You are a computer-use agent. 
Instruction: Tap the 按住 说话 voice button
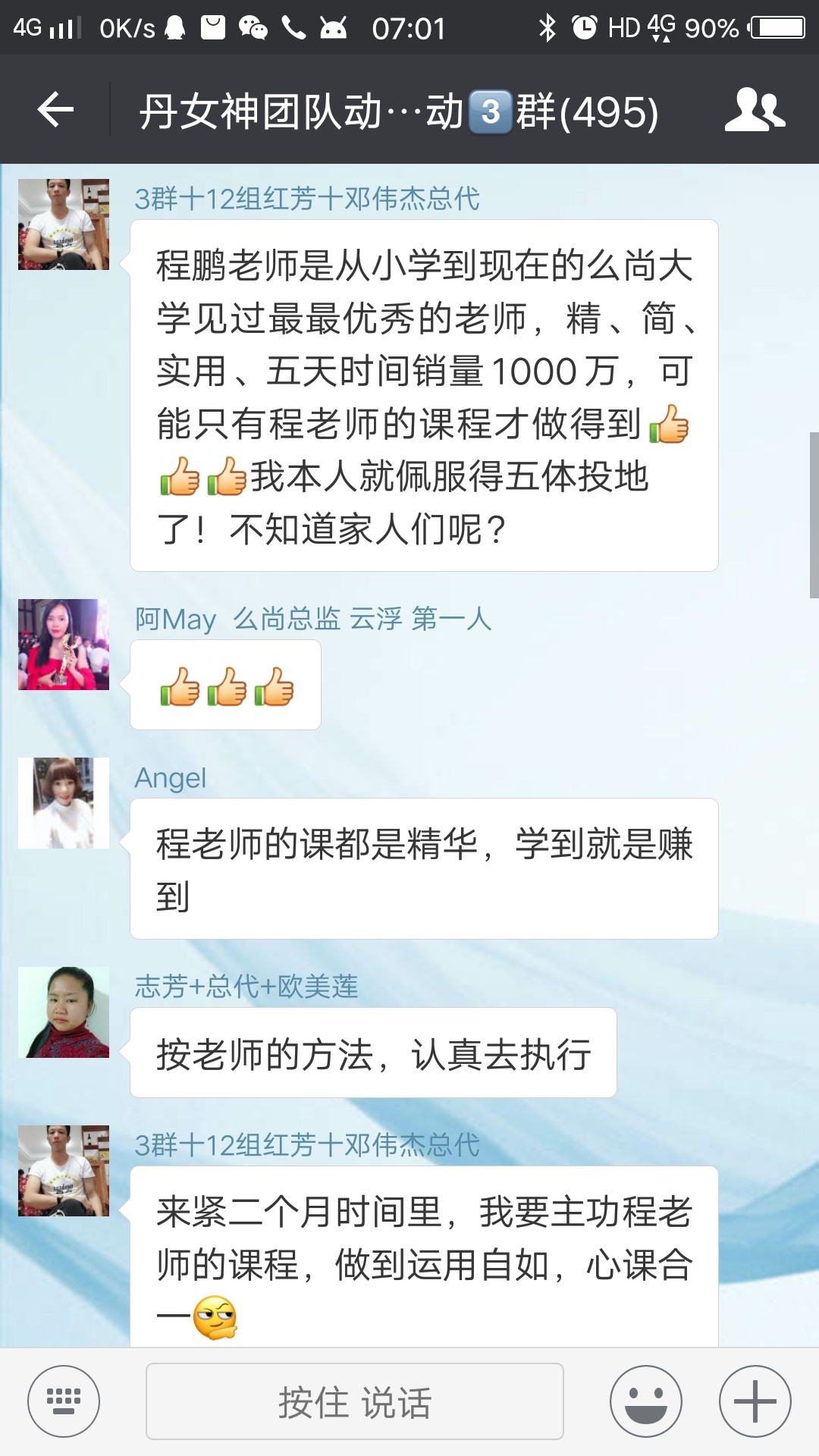[x=354, y=1401]
